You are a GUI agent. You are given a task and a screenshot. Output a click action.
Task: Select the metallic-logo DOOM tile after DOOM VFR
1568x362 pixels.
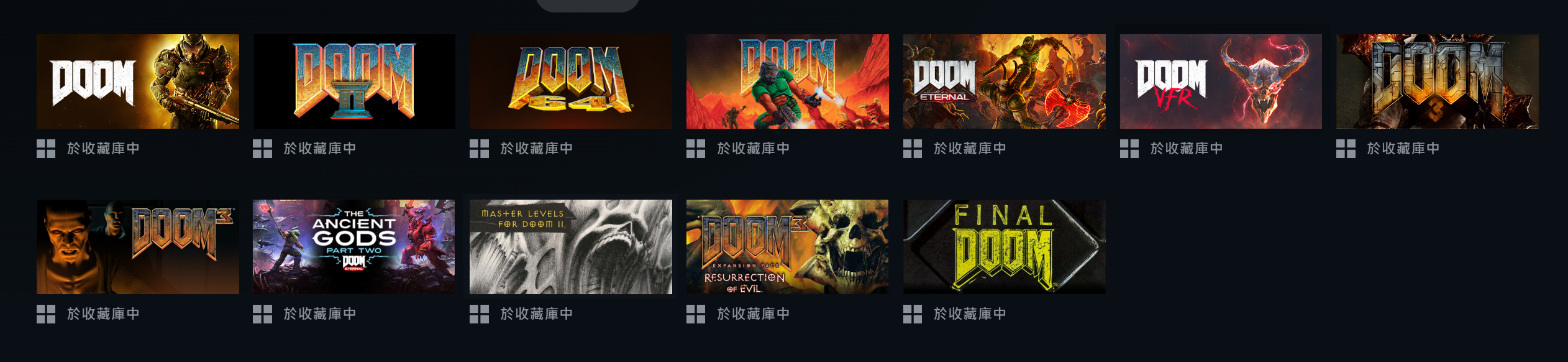pos(1437,81)
